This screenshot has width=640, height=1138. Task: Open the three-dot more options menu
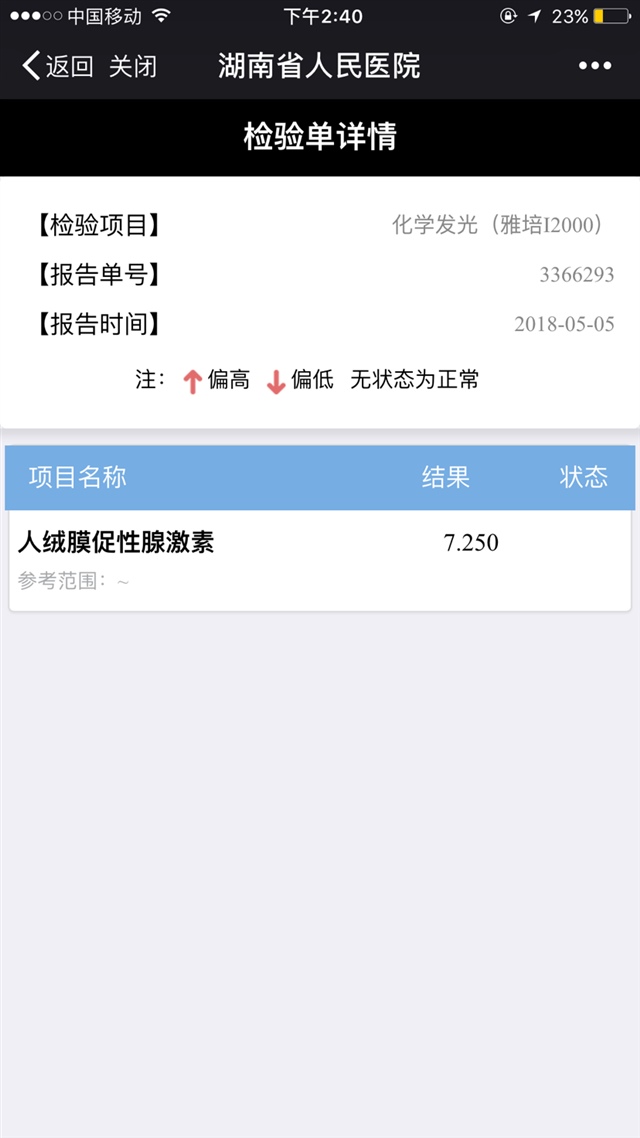[594, 67]
